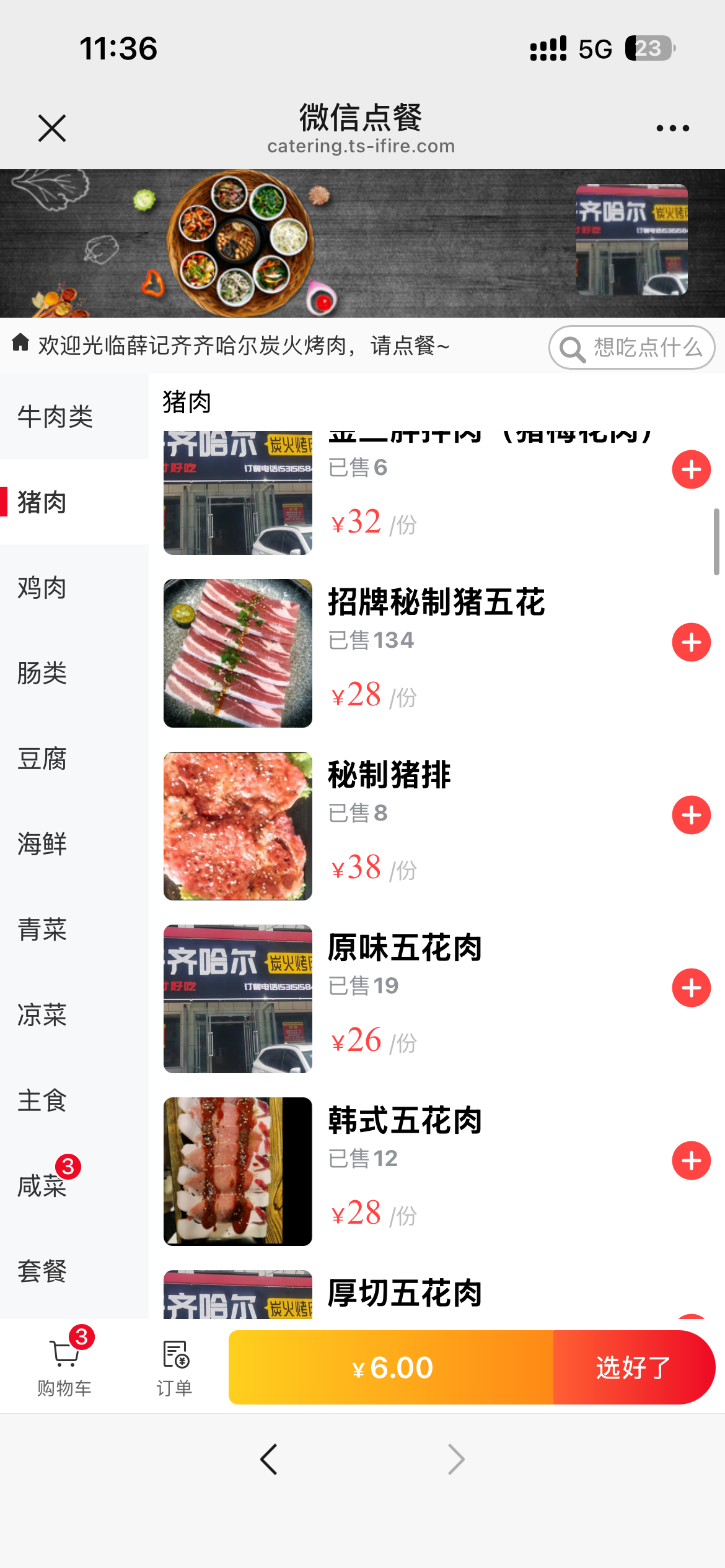Screen dimensions: 725x1568
Task: Close the 微信点餐 page
Action: tap(52, 128)
